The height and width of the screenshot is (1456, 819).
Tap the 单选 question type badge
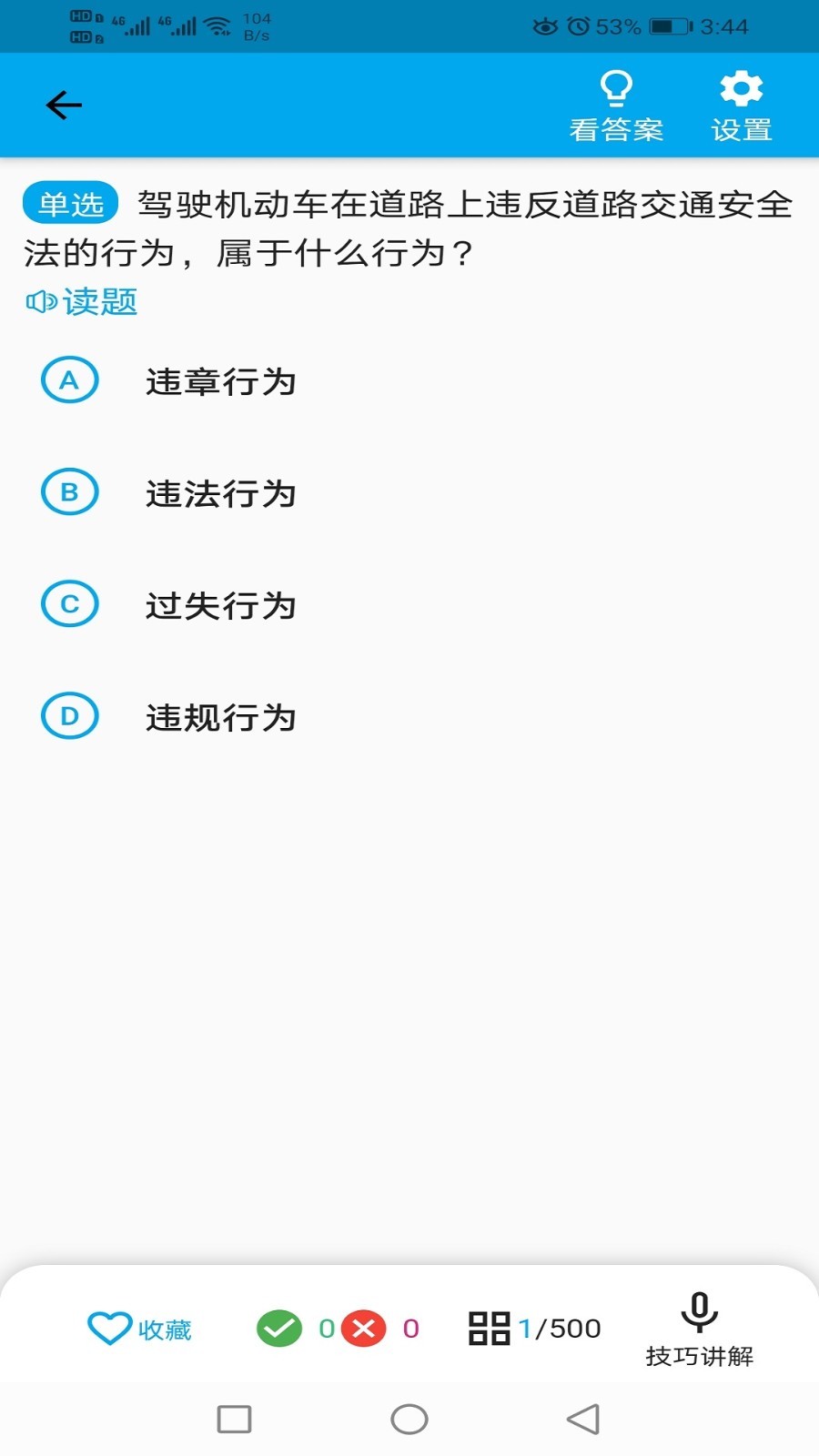[69, 202]
